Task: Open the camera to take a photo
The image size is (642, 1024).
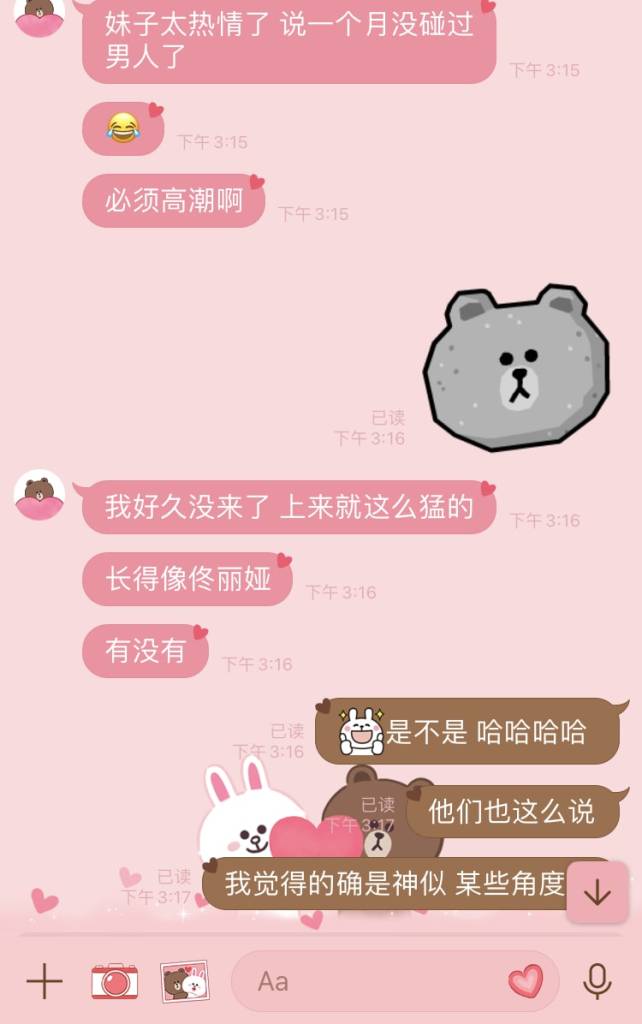Action: pyautogui.click(x=115, y=981)
